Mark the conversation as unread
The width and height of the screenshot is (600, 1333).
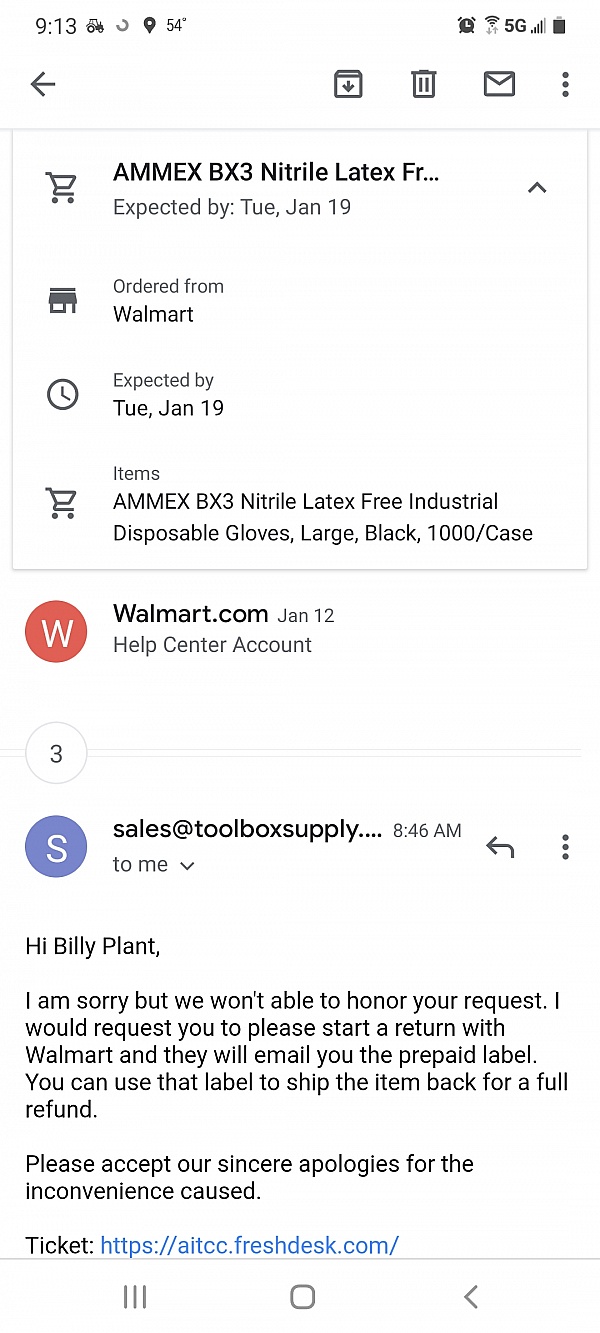(x=499, y=85)
